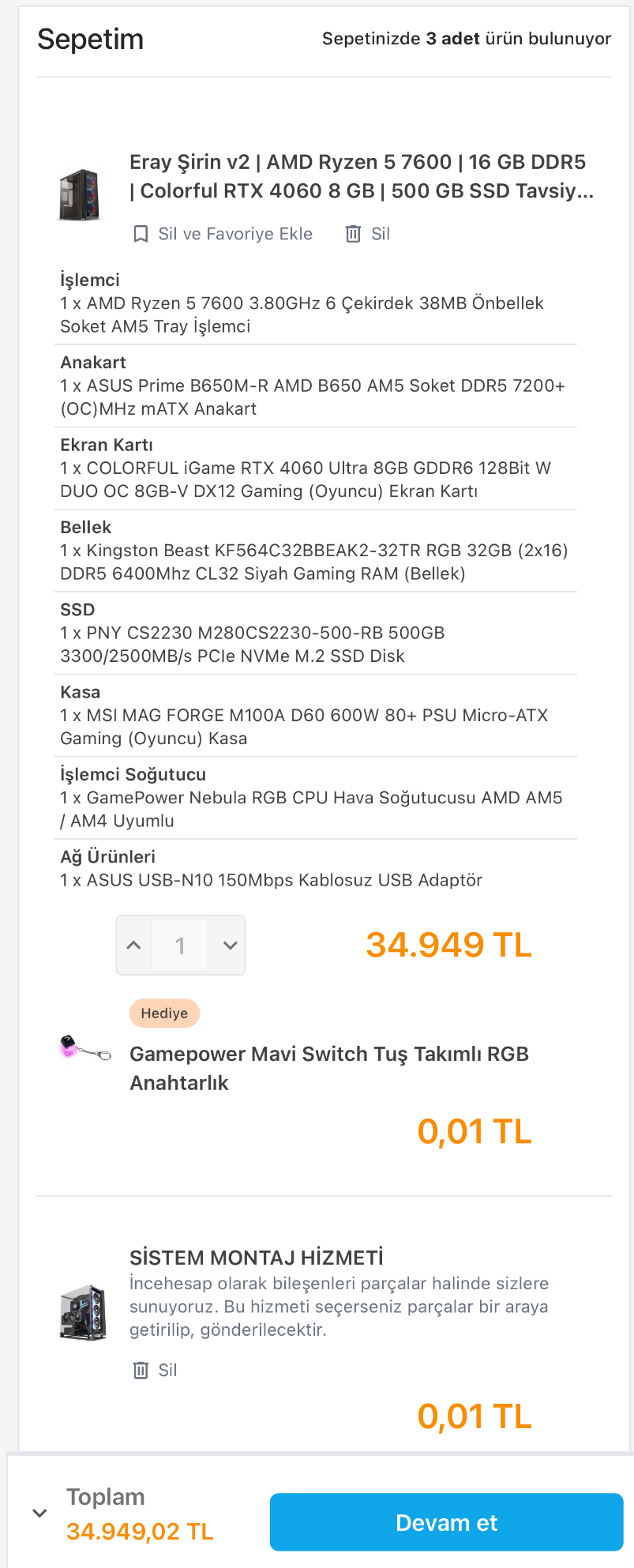Viewport: 634px width, 1568px height.
Task: Open Gamepower Anahtarlık gift item
Action: click(328, 1067)
